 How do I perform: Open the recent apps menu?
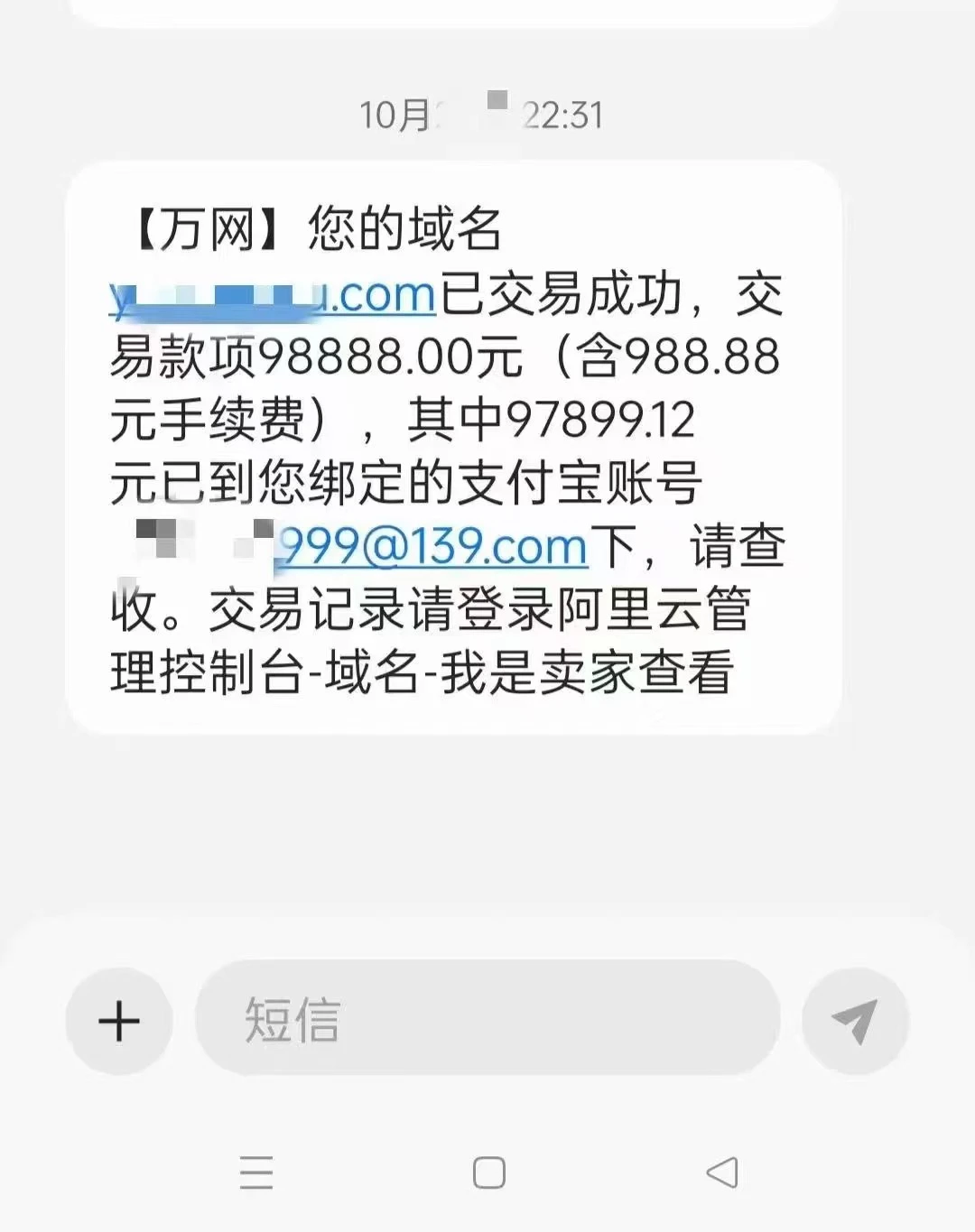255,1172
